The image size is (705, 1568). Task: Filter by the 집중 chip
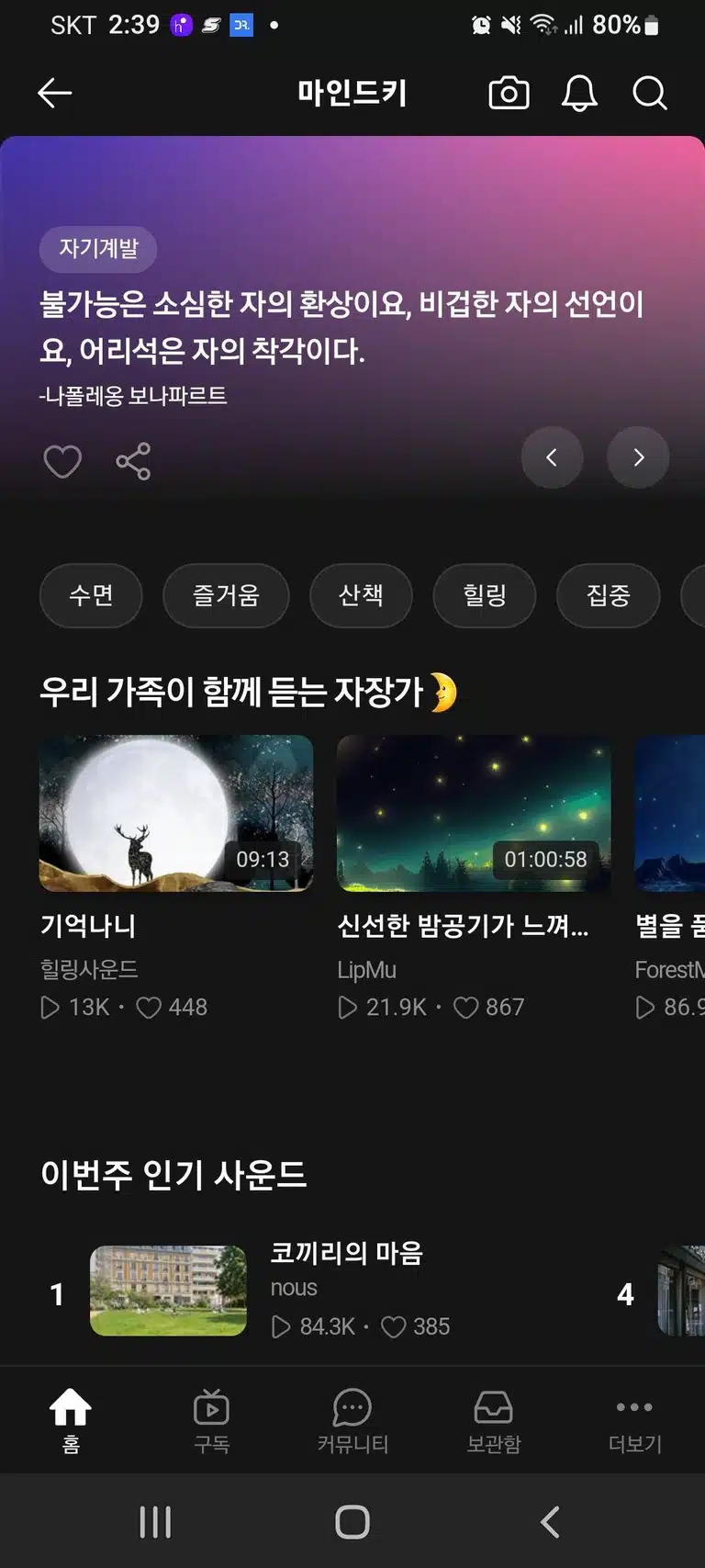tap(608, 595)
